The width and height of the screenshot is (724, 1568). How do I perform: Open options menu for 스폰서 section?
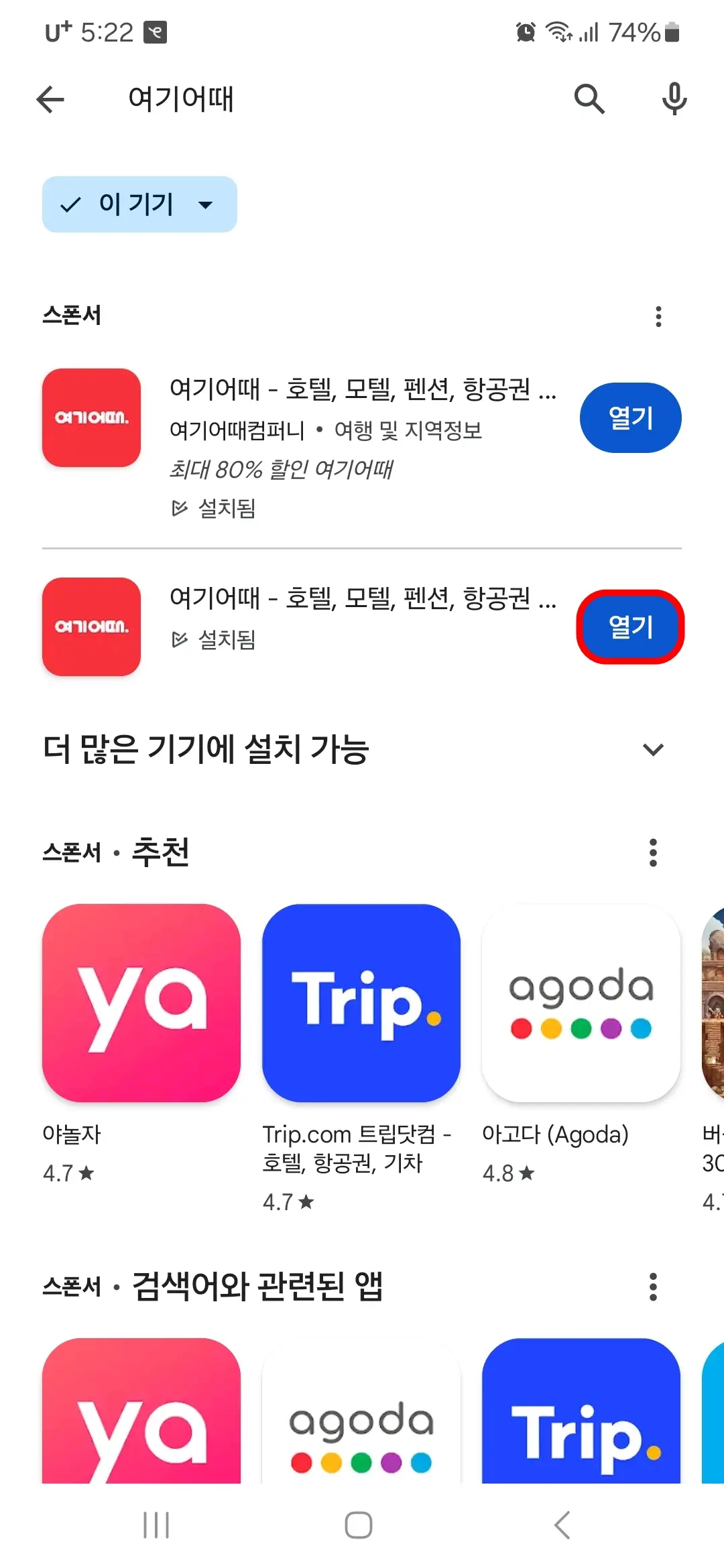click(x=658, y=315)
